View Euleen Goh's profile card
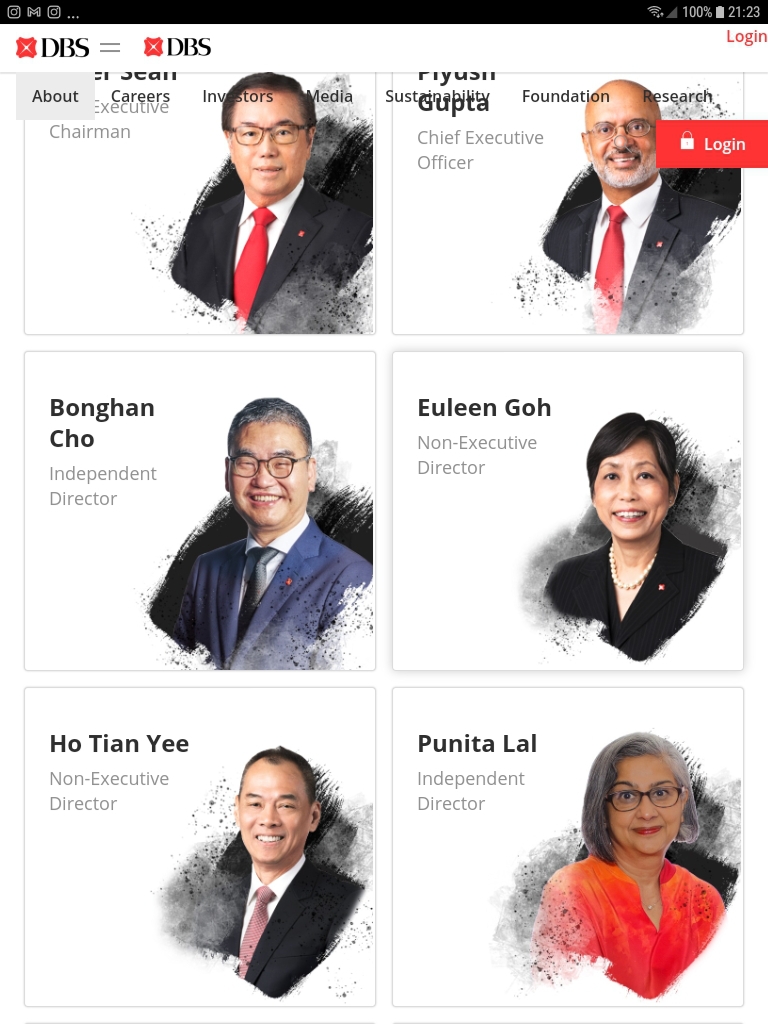The image size is (768, 1024). pos(568,510)
